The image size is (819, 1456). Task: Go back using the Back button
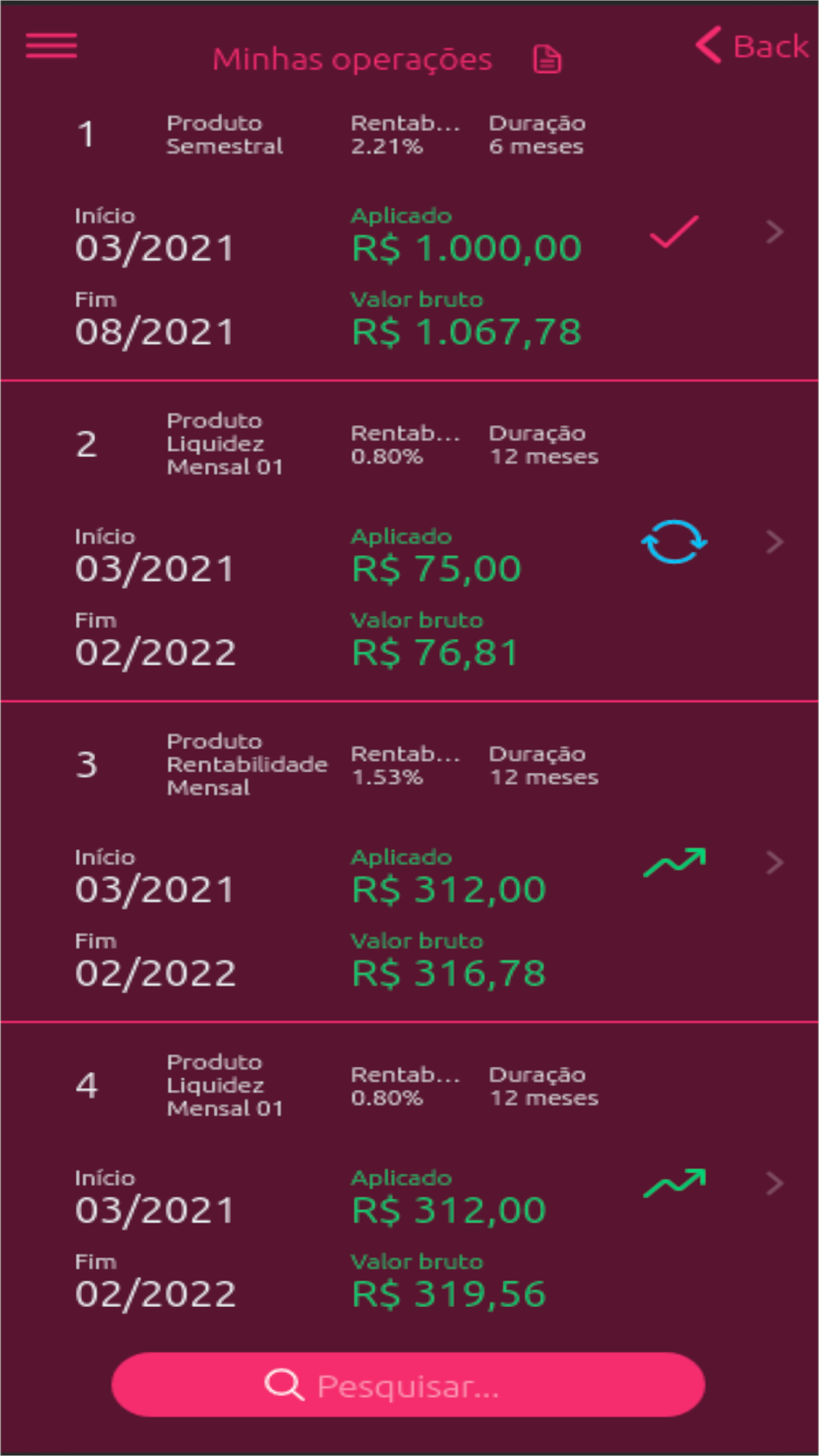click(x=752, y=45)
